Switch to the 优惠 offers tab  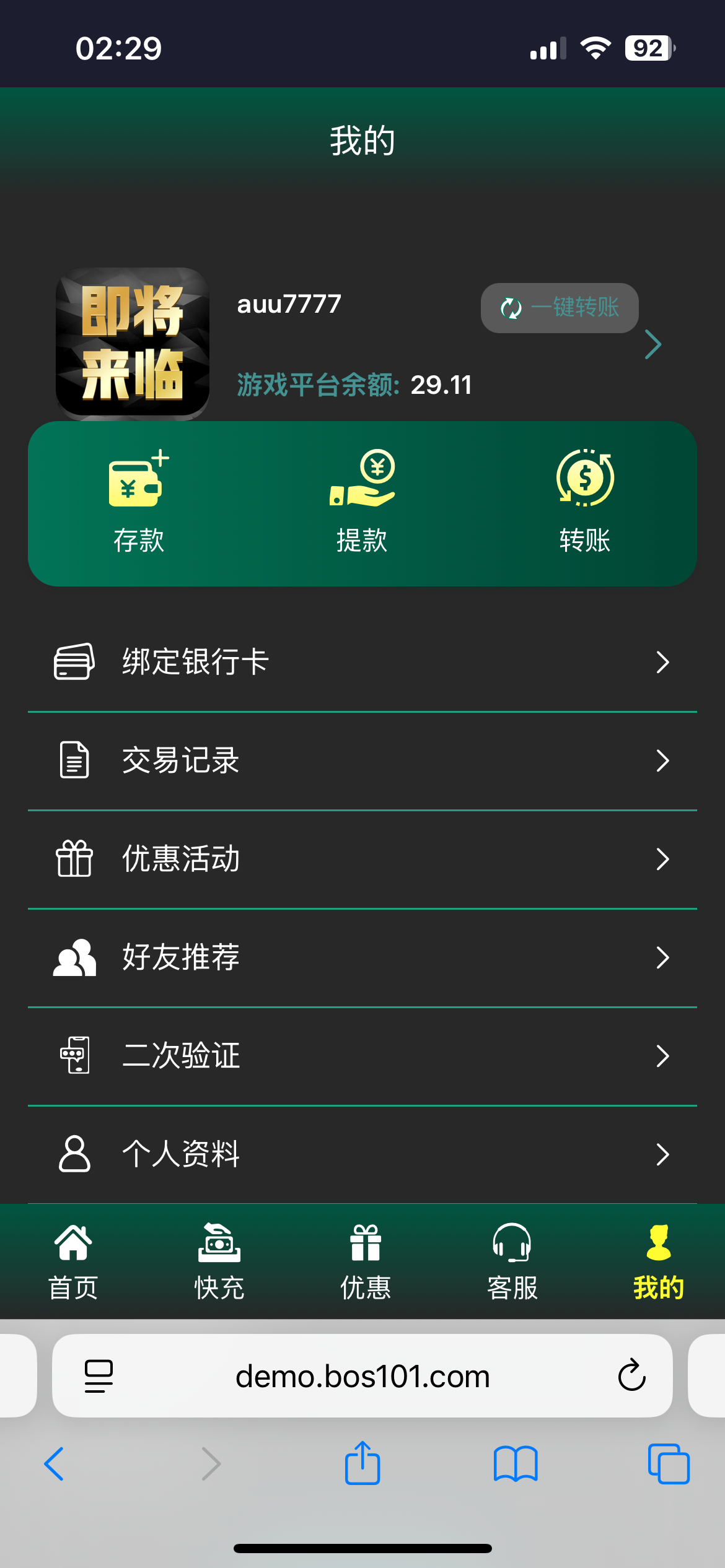(366, 1262)
